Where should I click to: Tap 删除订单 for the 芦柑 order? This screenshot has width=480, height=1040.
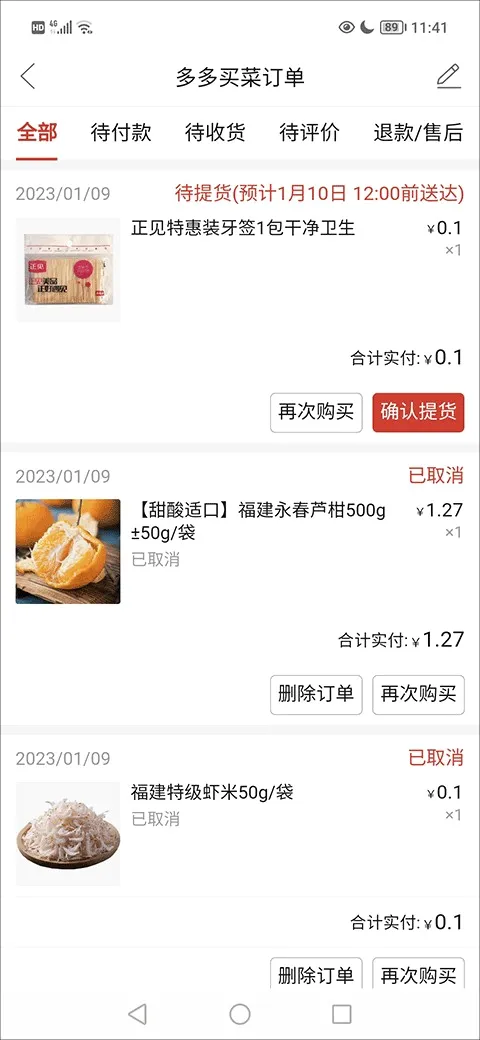(x=316, y=694)
